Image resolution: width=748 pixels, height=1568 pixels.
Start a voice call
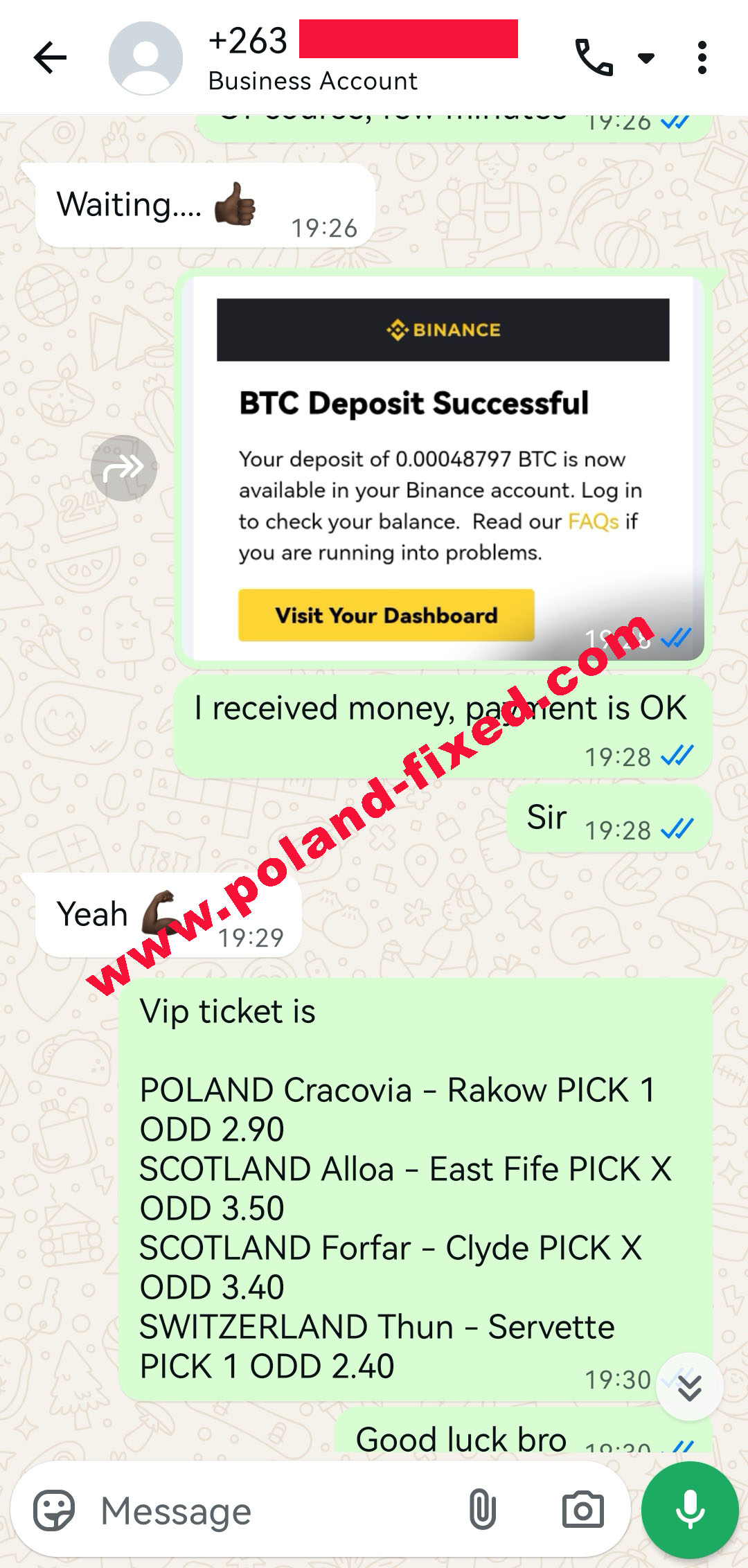coord(594,57)
